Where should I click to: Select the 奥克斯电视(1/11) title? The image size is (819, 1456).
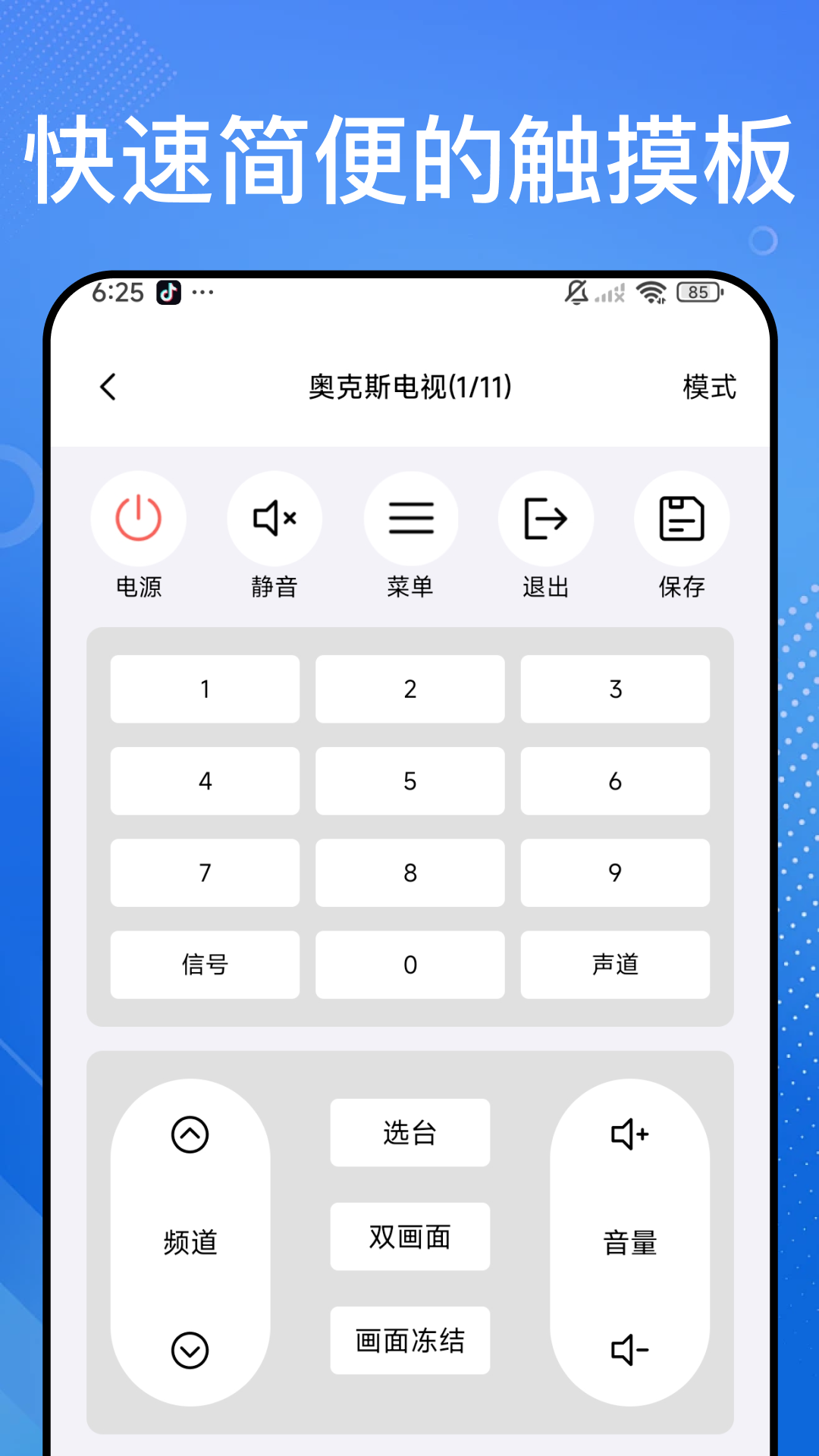(409, 387)
